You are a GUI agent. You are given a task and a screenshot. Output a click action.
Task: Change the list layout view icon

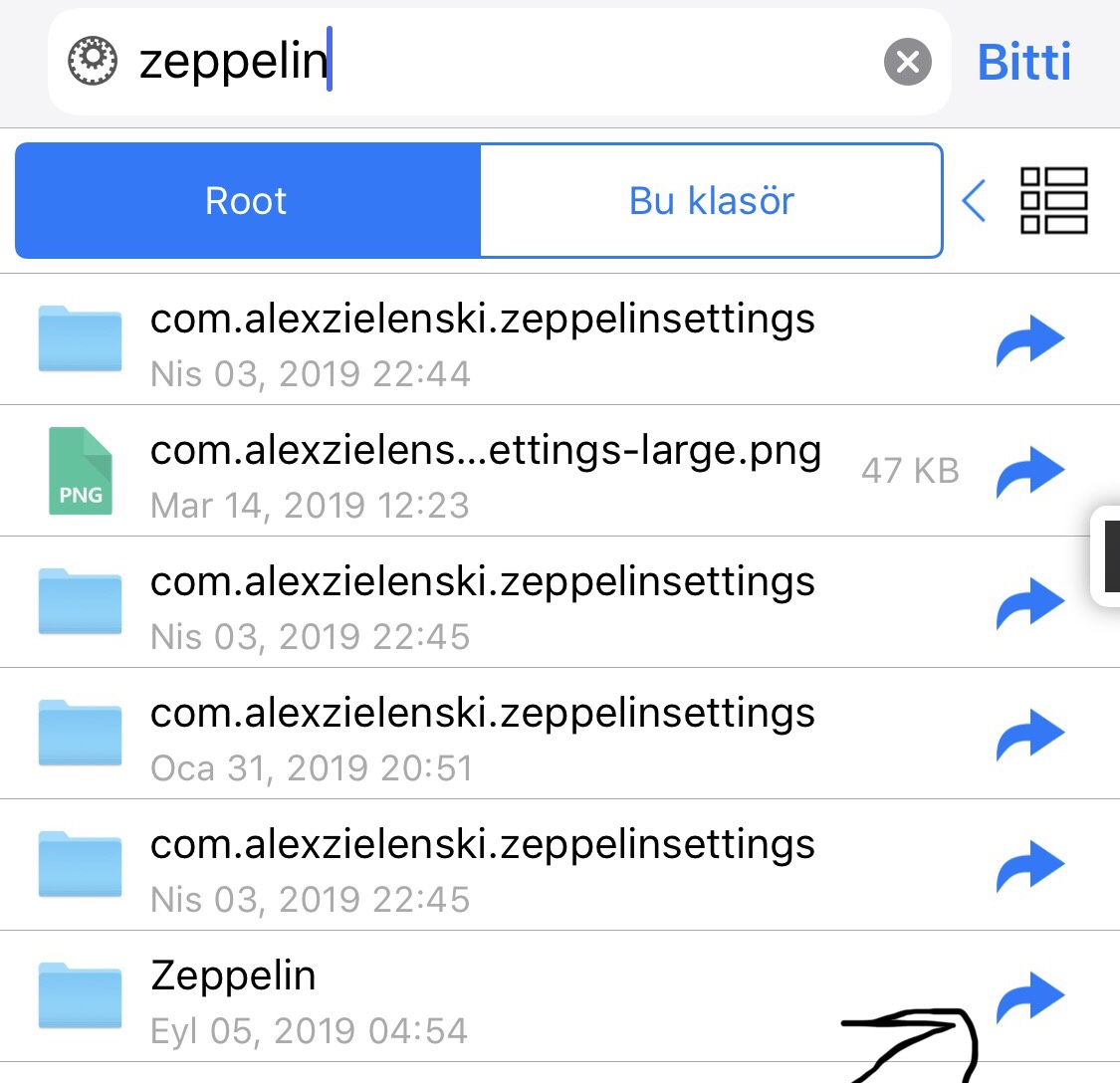tap(1054, 201)
